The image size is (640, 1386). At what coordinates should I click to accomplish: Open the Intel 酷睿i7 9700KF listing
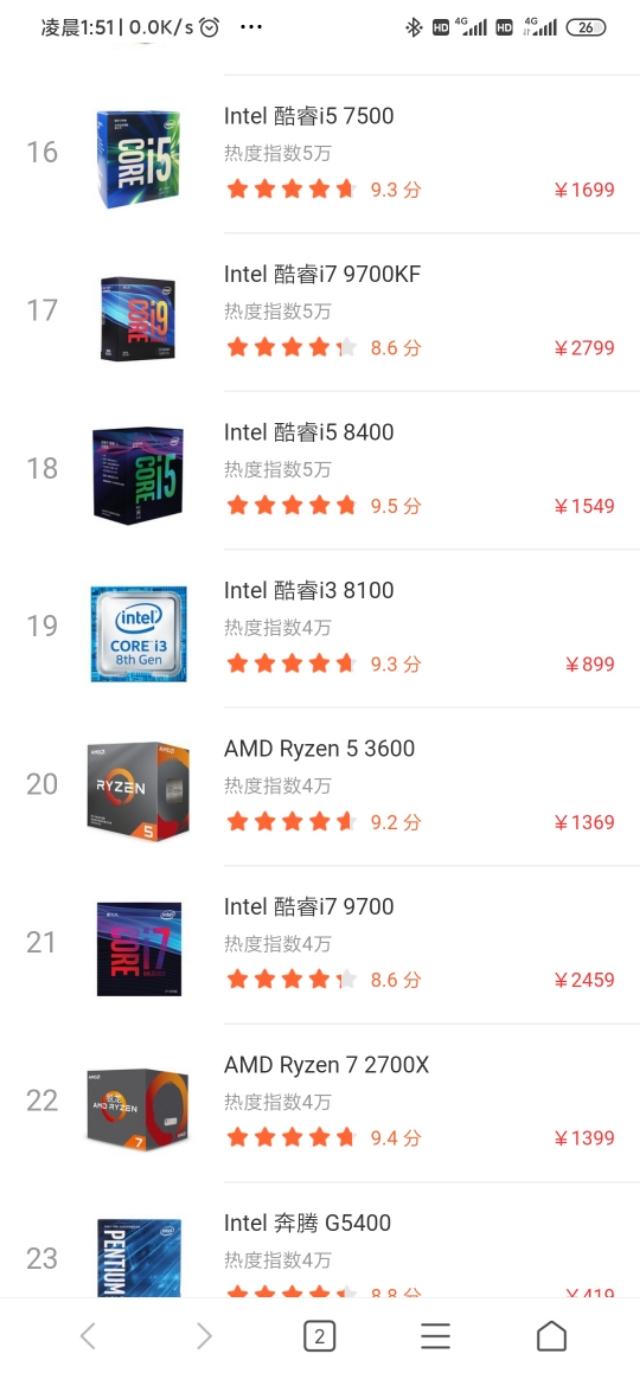[320, 312]
